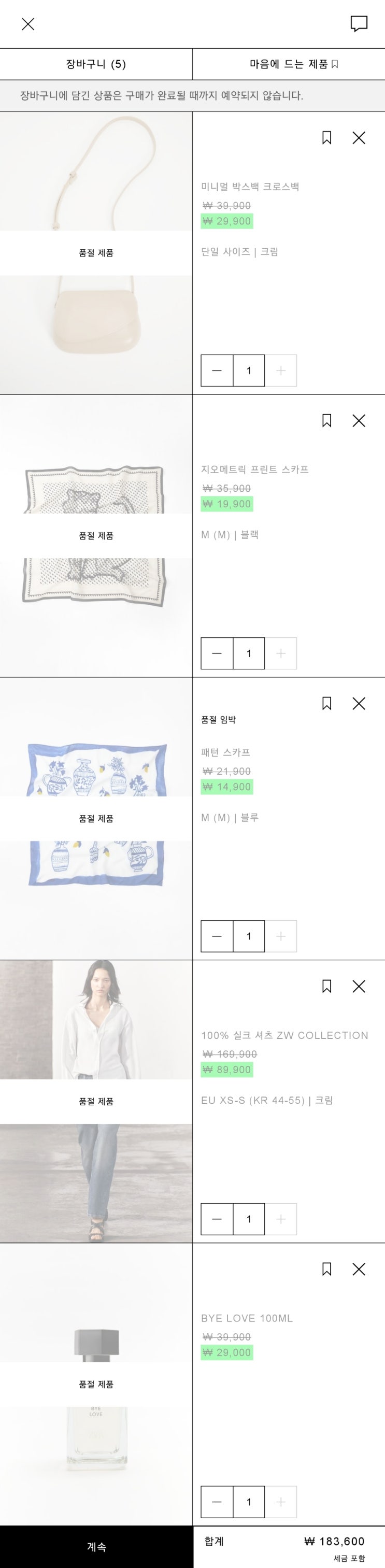Remove 미니멀 박스백 크로스백 from cart
385x1568 pixels.
coord(359,138)
